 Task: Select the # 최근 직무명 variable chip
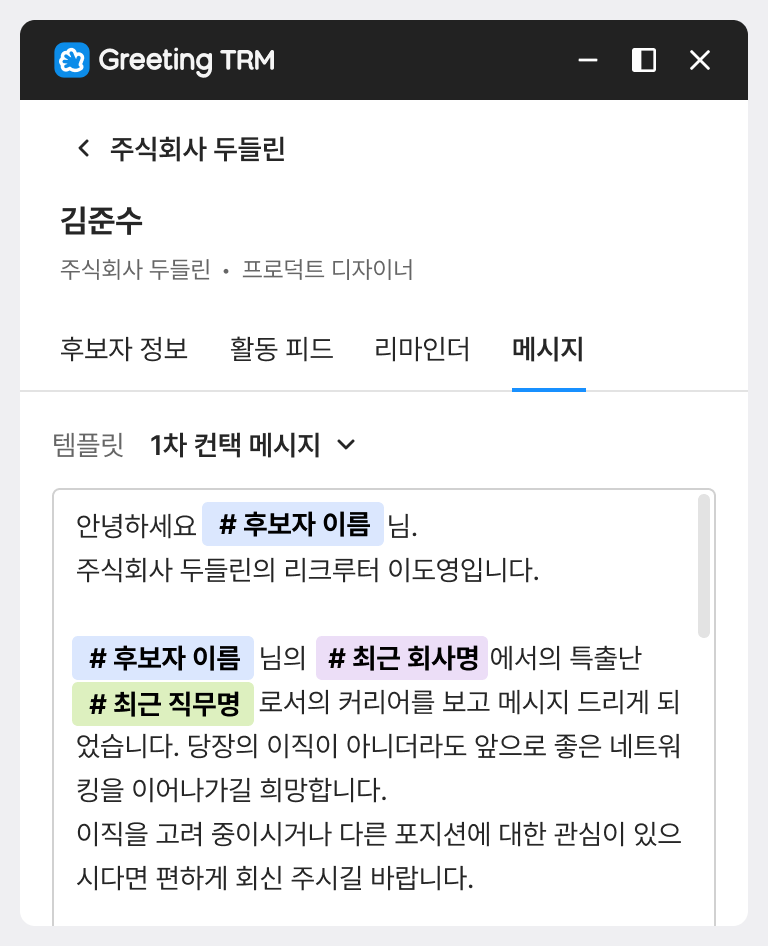pyautogui.click(x=163, y=704)
